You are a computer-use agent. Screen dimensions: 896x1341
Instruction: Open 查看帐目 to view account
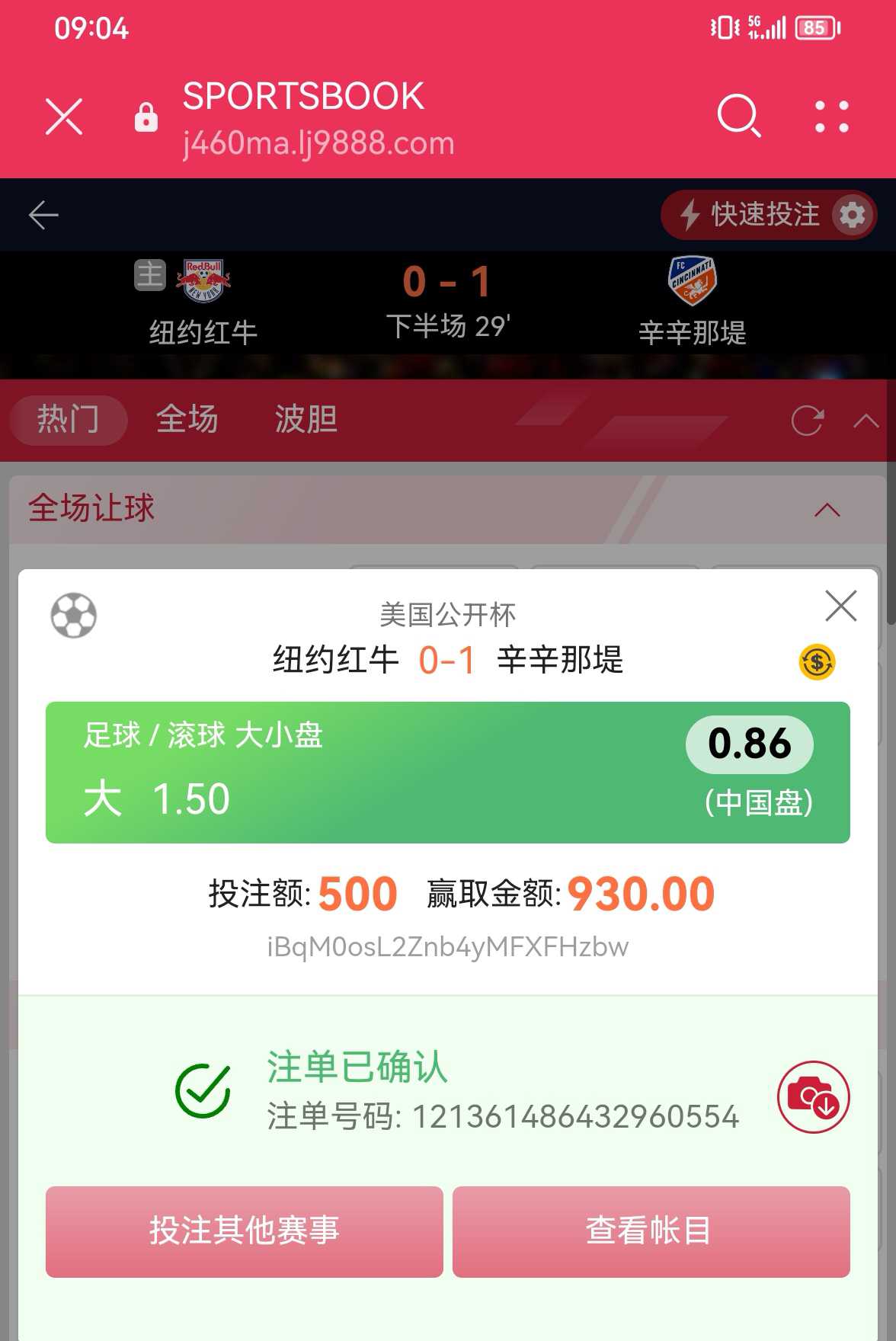tap(651, 1231)
